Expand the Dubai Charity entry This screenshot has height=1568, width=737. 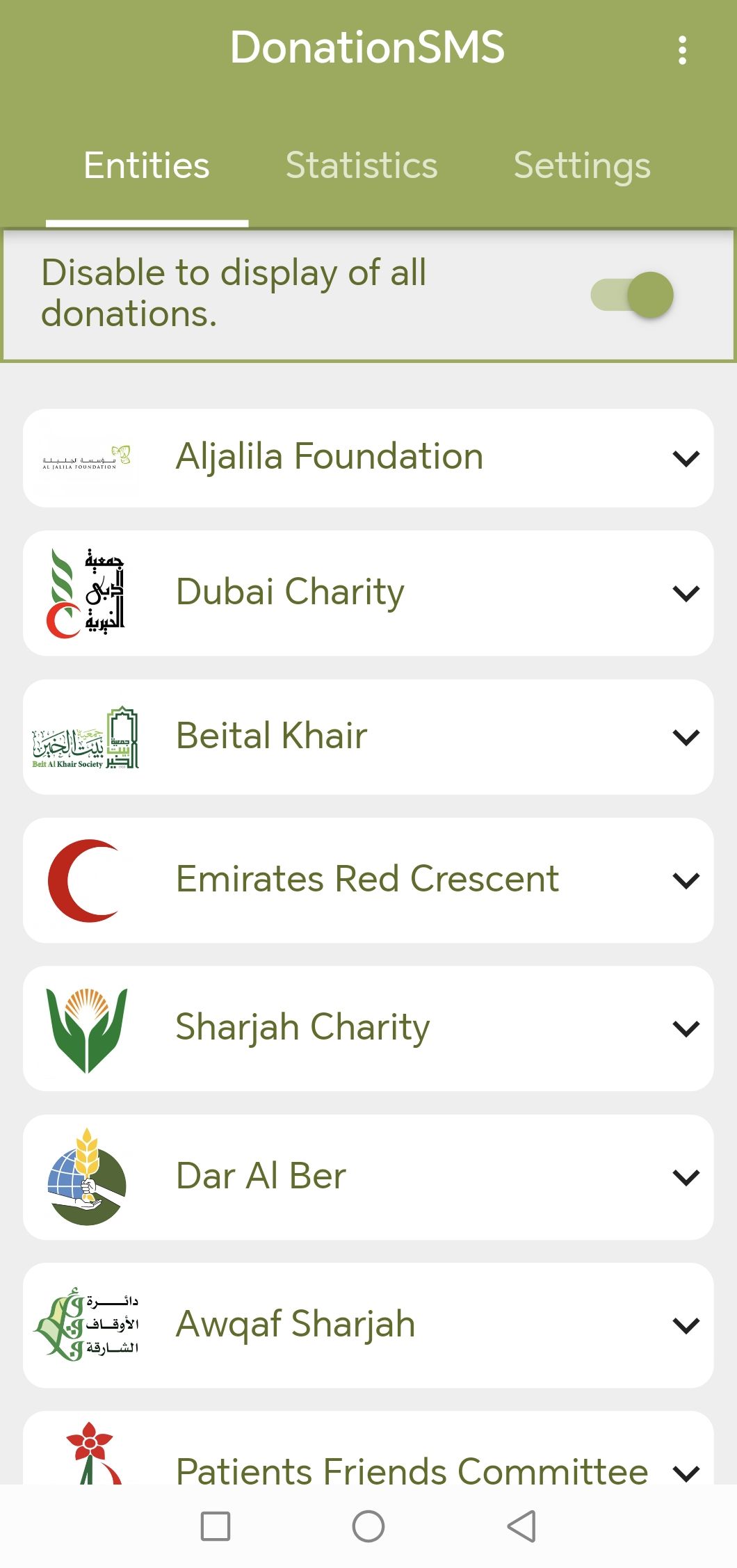(686, 593)
